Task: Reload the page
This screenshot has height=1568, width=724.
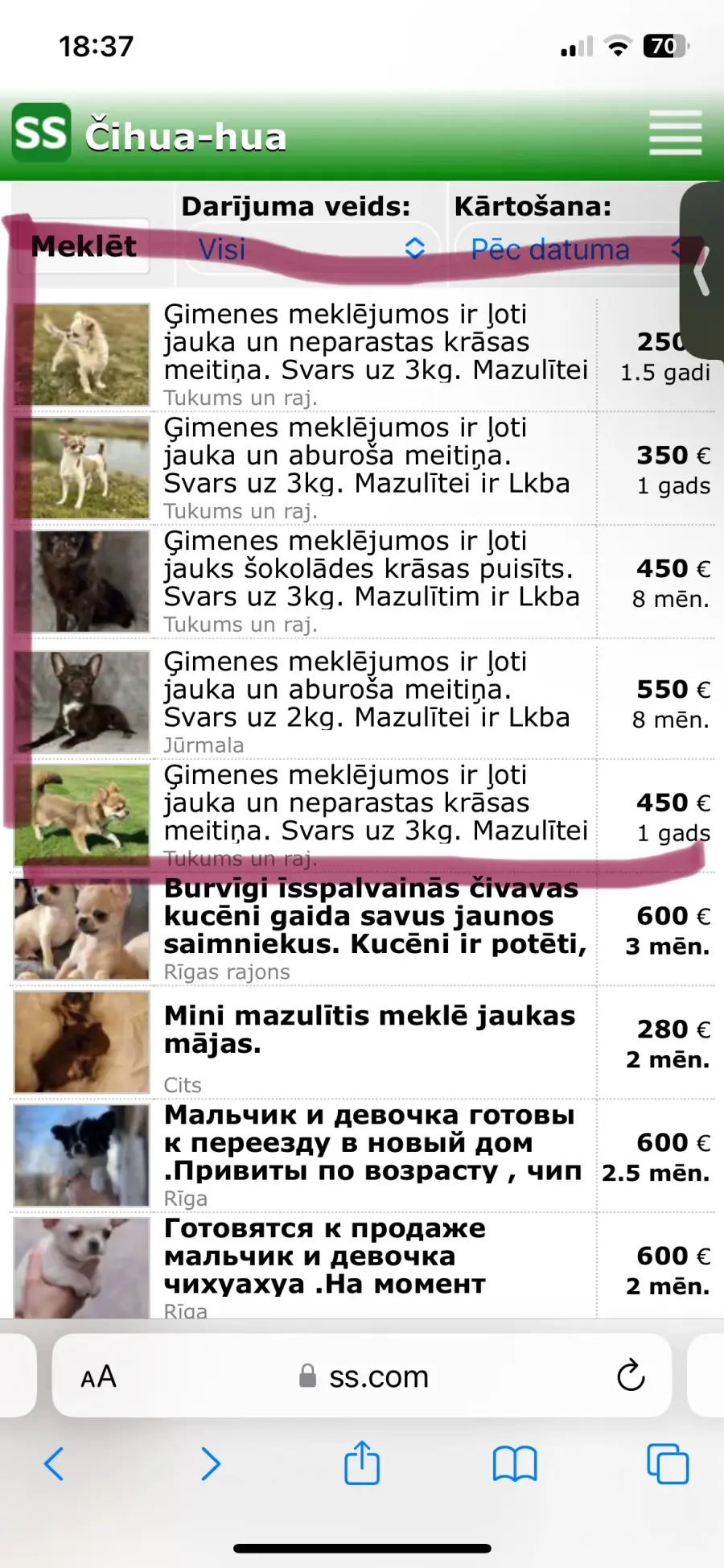Action: [631, 1376]
